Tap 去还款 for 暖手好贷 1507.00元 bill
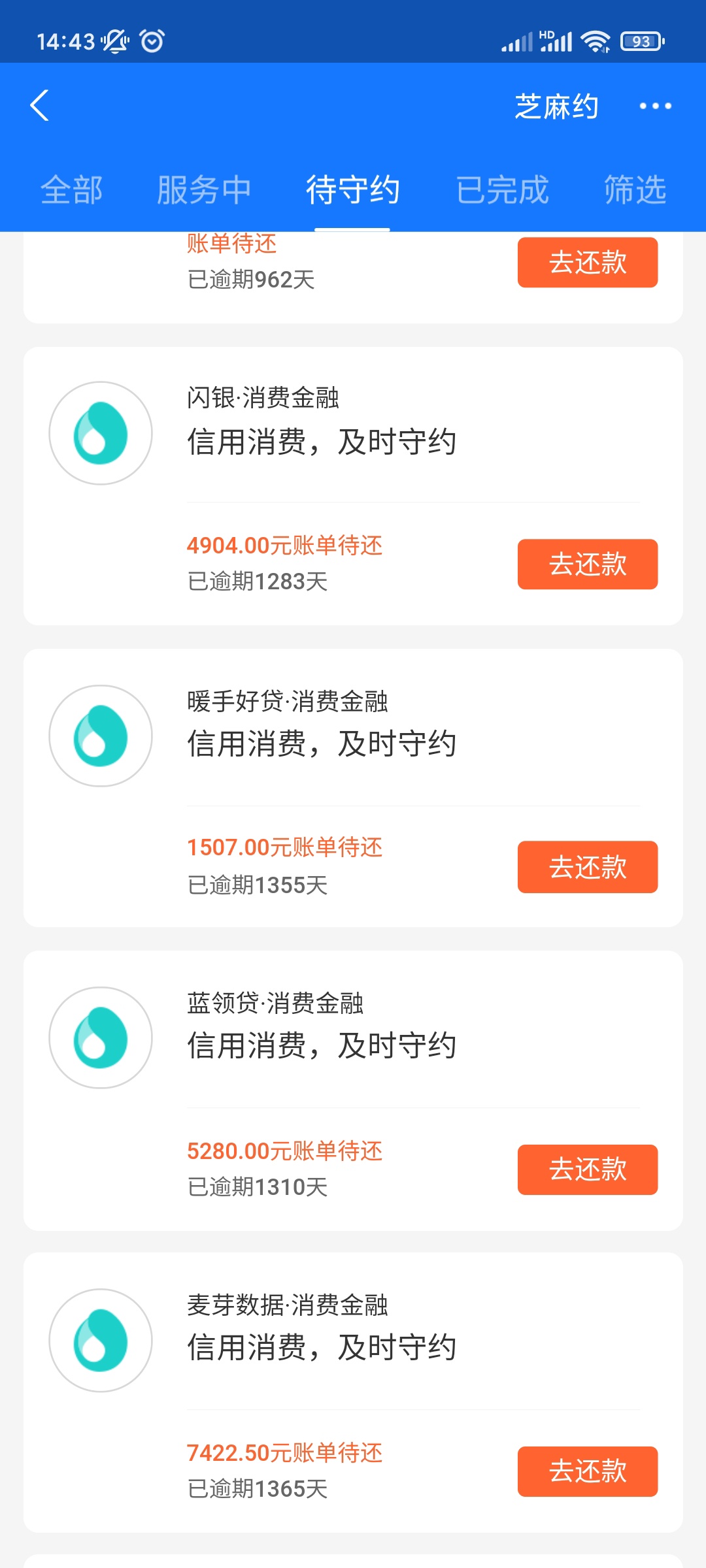706x1568 pixels. [x=588, y=867]
